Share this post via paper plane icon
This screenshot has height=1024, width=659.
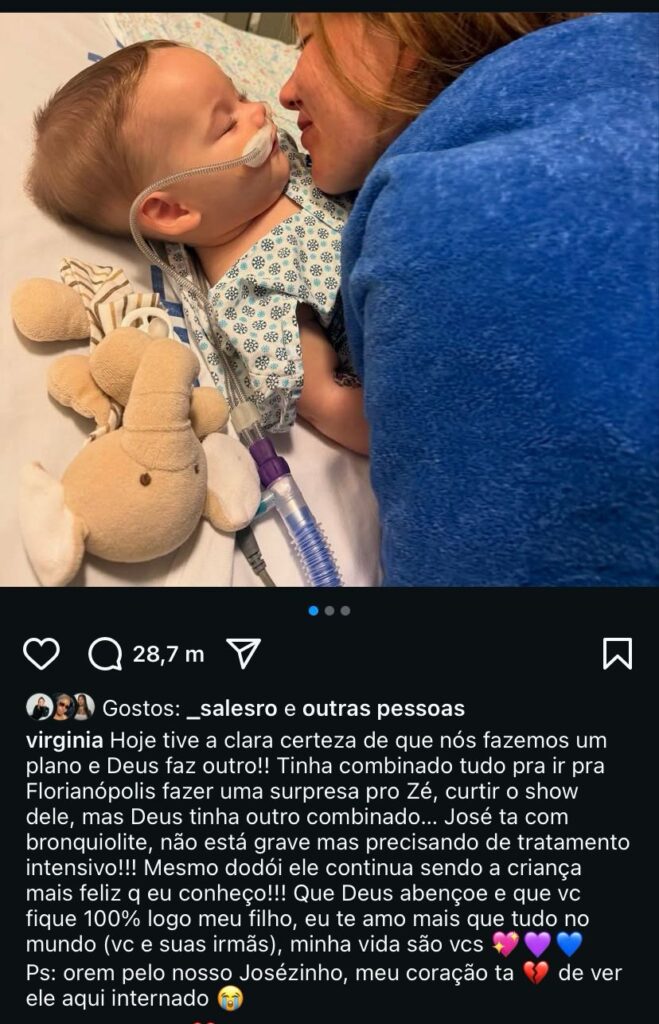[x=243, y=654]
